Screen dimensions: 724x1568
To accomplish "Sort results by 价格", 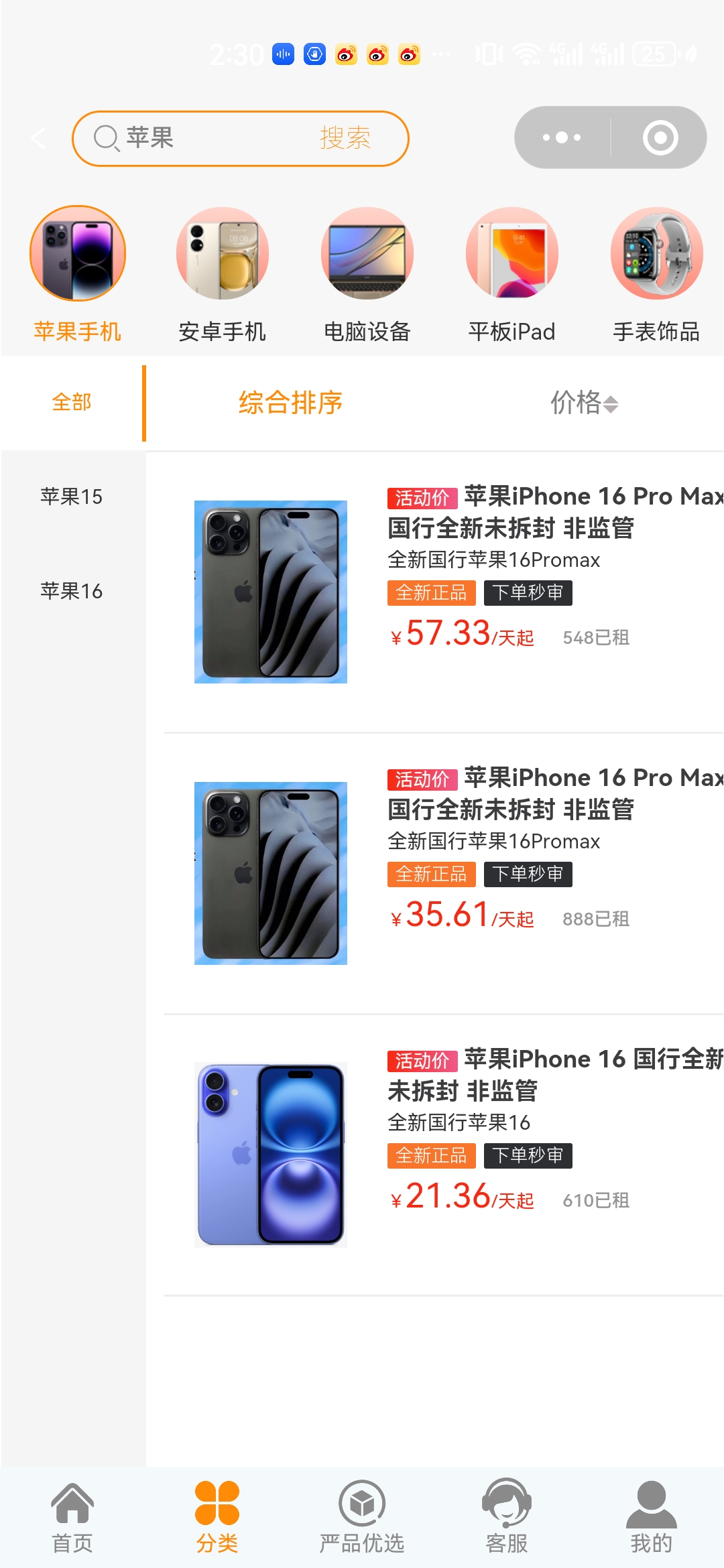I will 584,403.
